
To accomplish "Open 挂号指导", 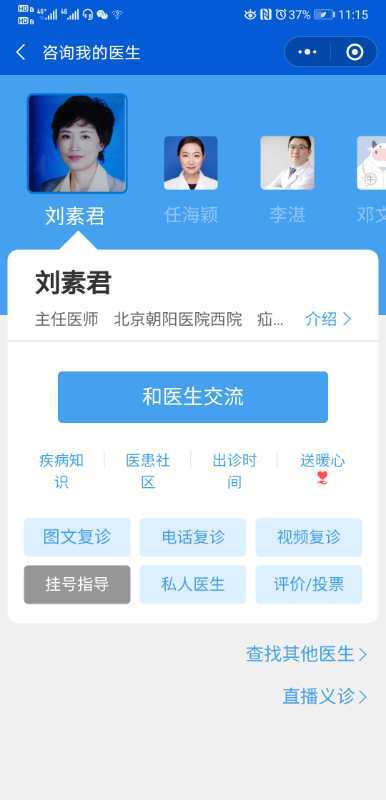I will coord(77,584).
